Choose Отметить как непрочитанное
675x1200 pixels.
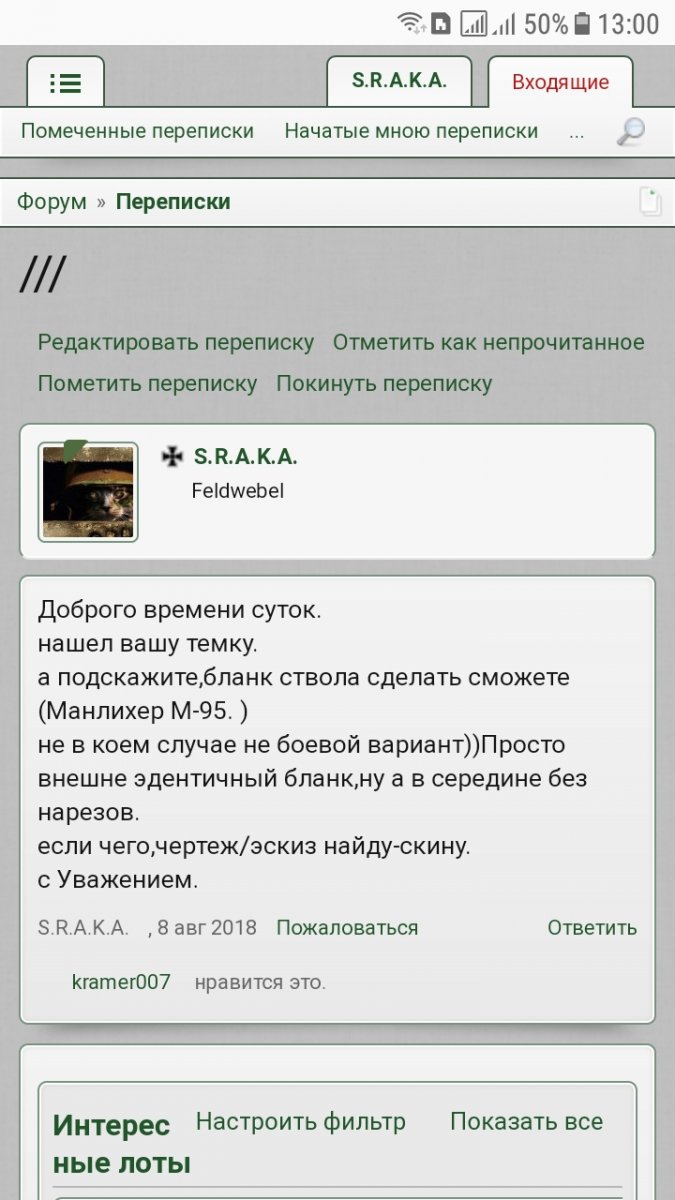pyautogui.click(x=489, y=343)
